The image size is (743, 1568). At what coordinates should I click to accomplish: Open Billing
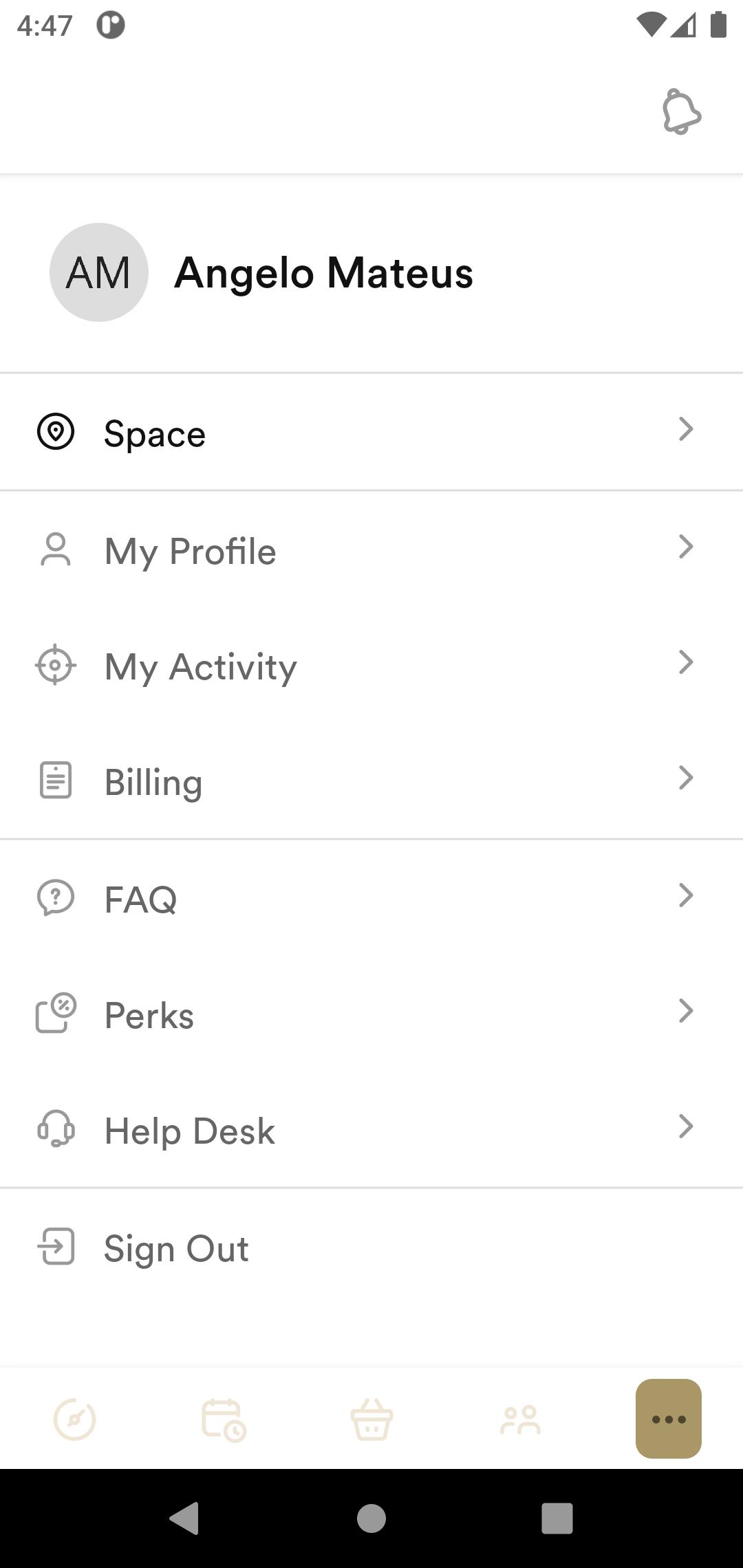pos(371,781)
